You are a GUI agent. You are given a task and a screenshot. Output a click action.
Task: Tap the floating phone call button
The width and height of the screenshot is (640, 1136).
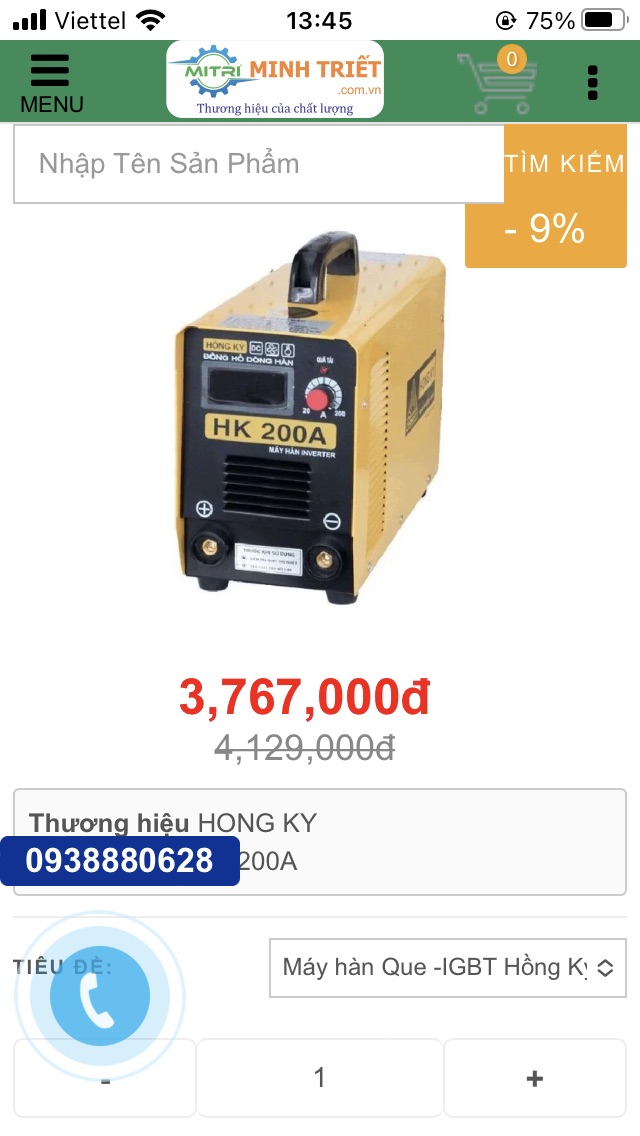(x=99, y=997)
